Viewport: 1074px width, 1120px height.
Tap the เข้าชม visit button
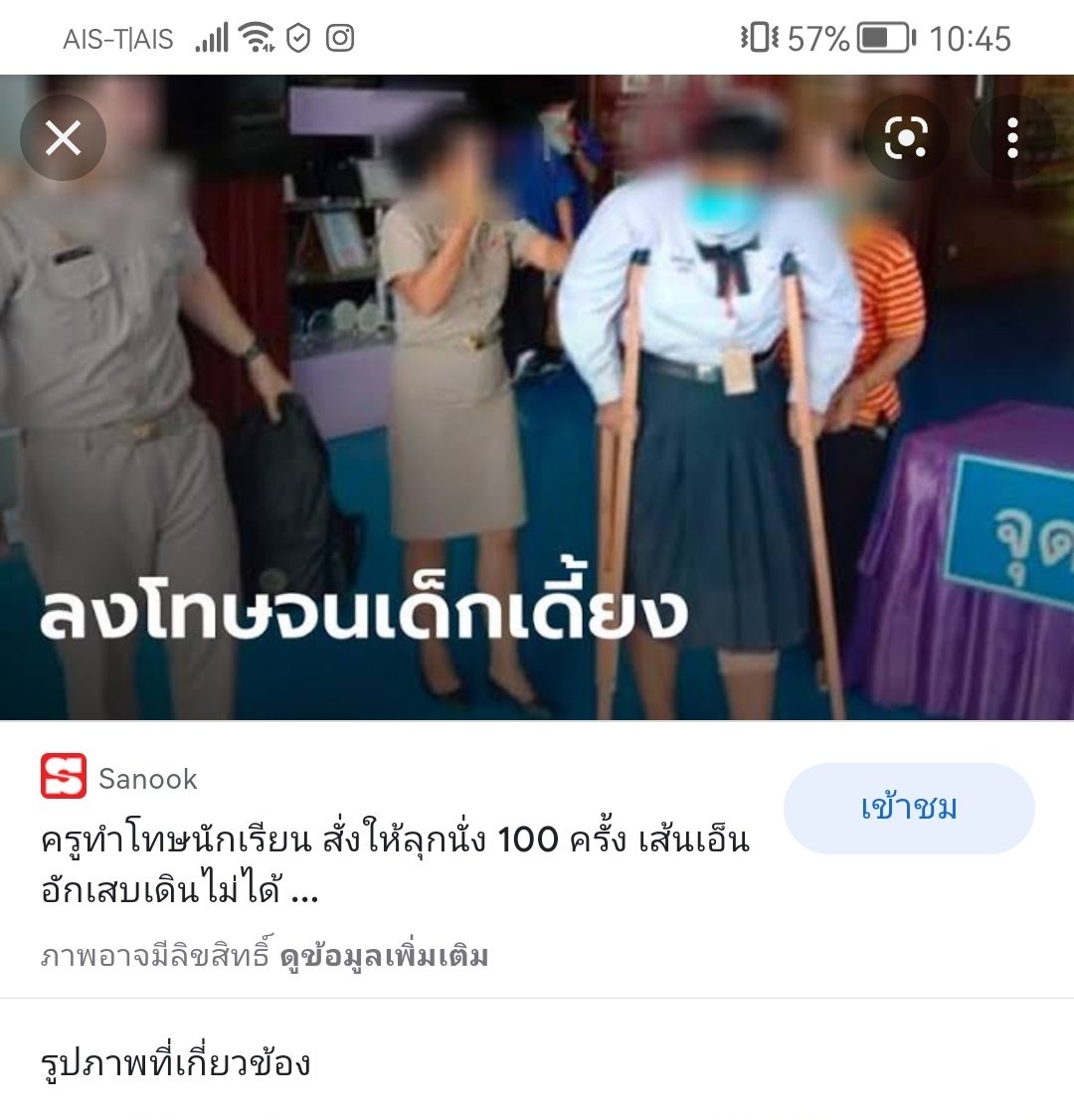click(x=908, y=808)
